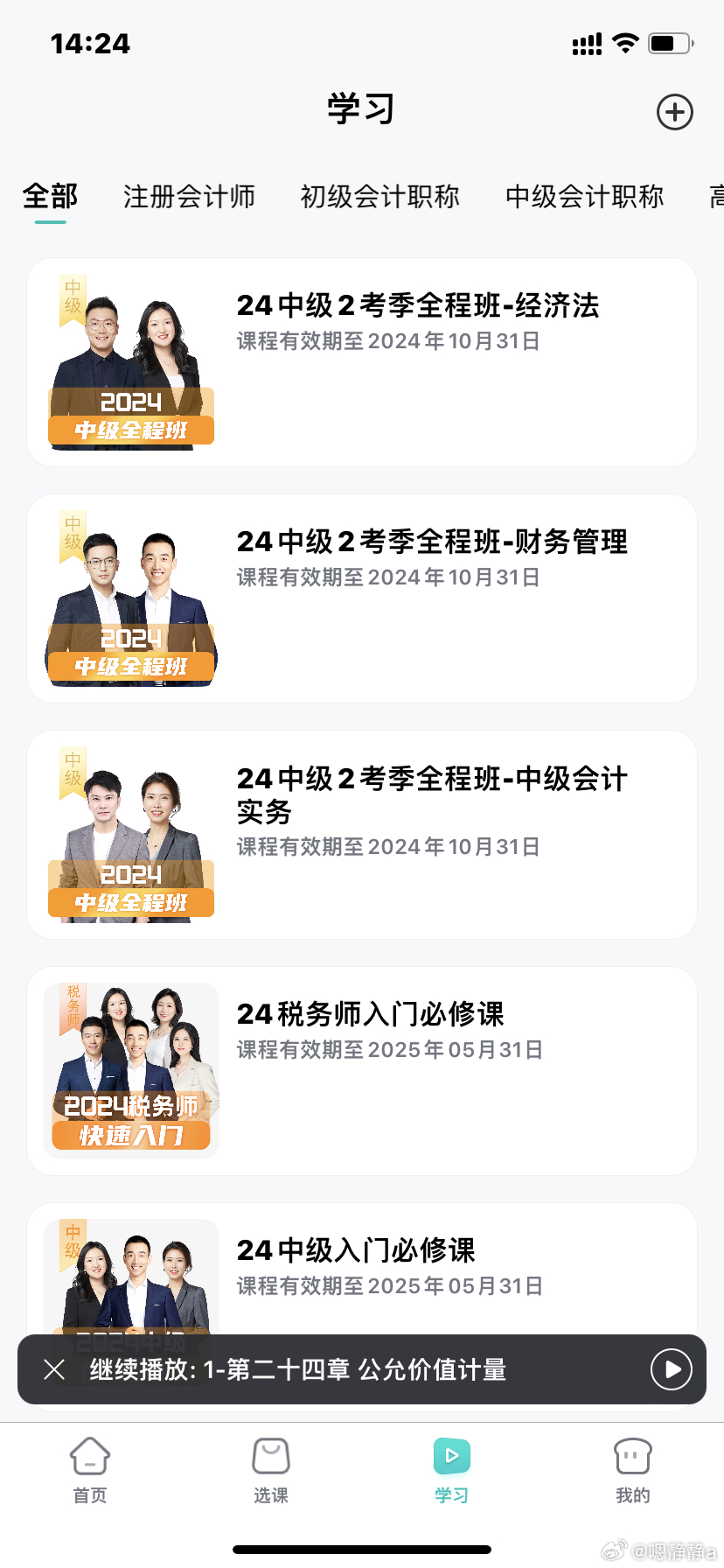This screenshot has height=1568, width=724.
Task: Switch to the 全部 category tab
Action: point(50,197)
